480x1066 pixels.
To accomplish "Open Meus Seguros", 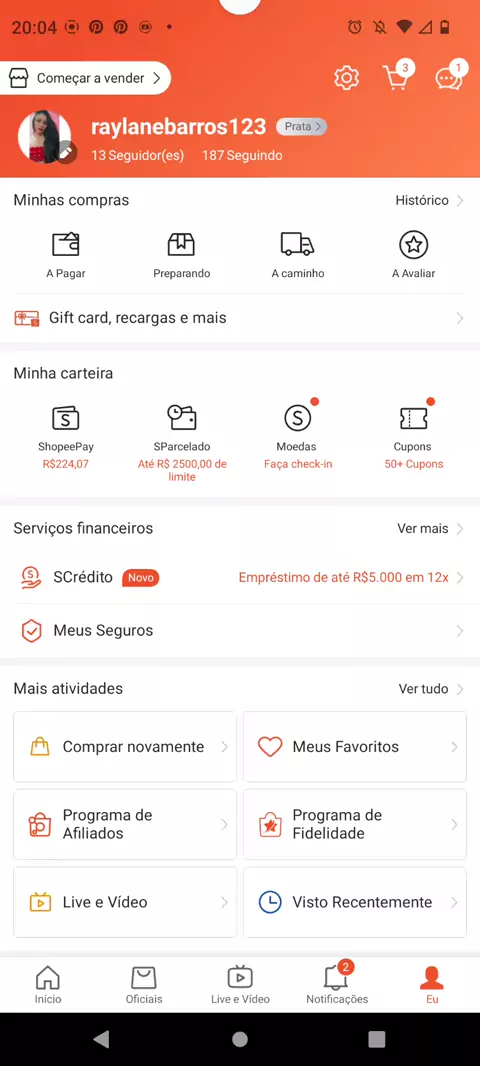I will pos(240,631).
